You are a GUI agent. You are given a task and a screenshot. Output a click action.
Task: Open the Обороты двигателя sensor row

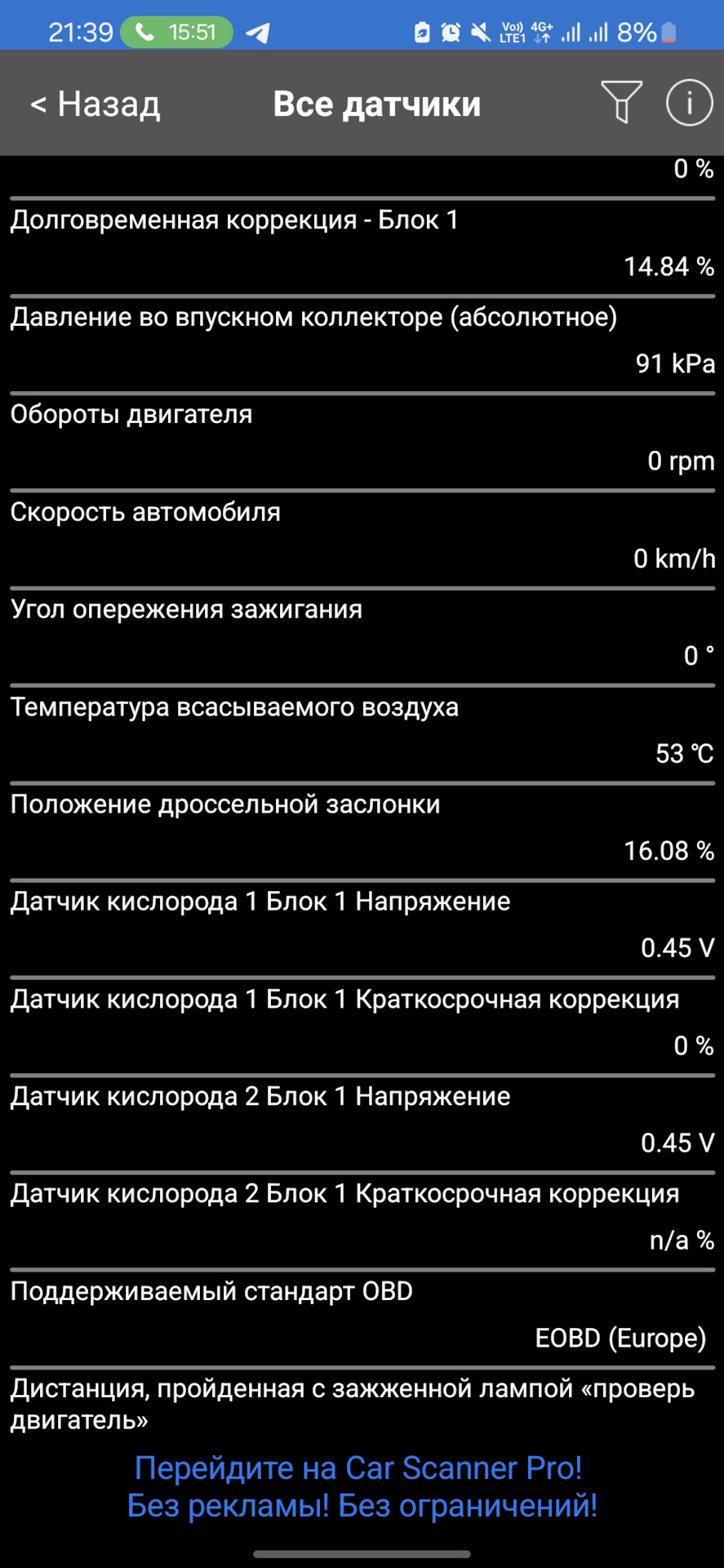click(x=362, y=439)
